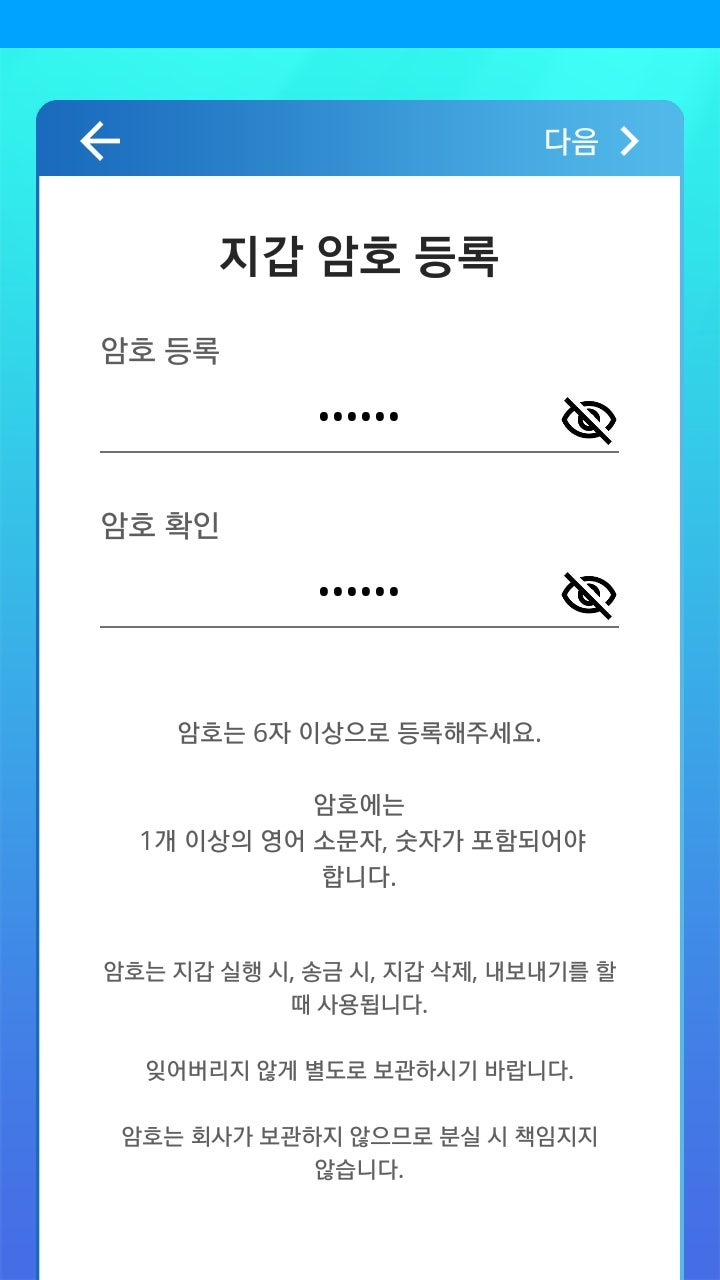Click the right-facing chevron in the top bar
The height and width of the screenshot is (1280, 720).
(630, 142)
